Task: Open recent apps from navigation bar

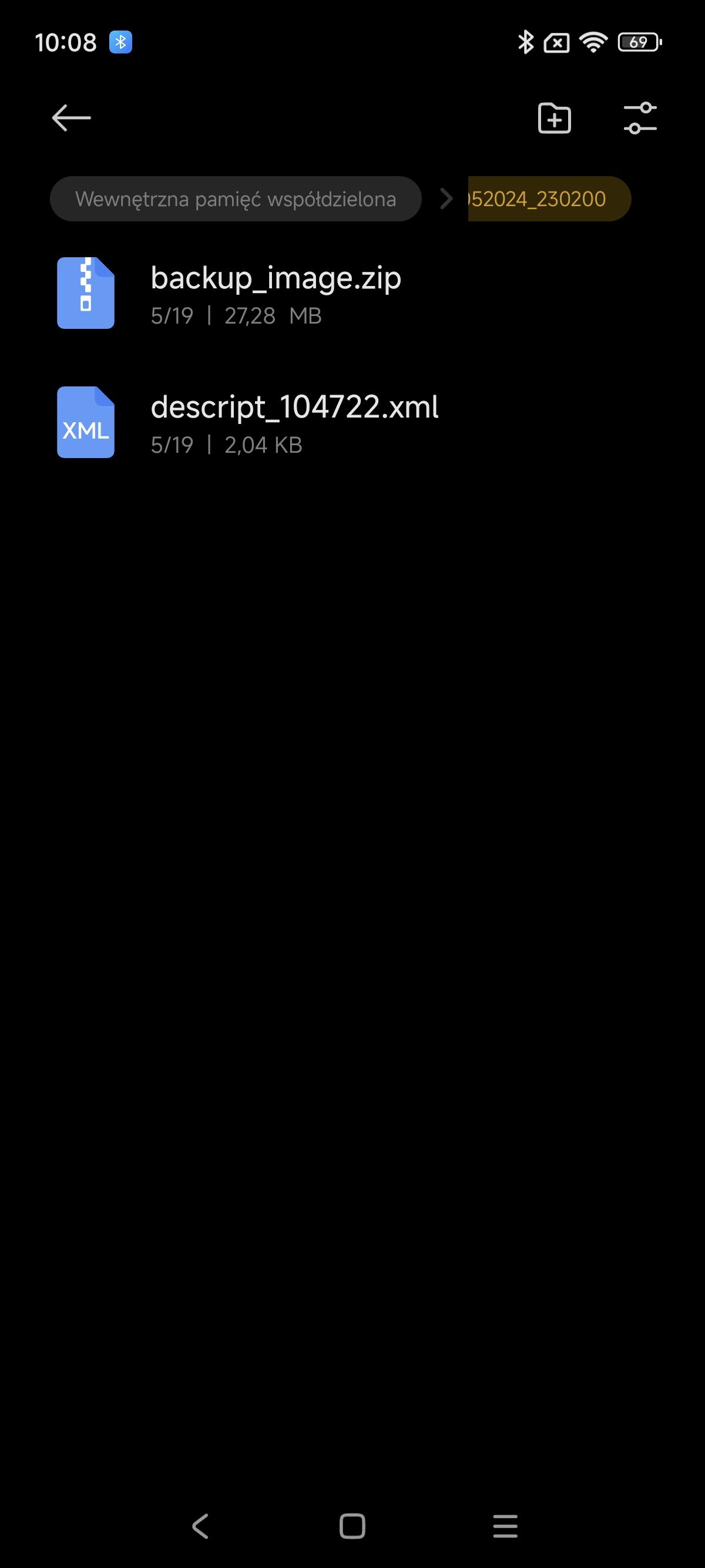Action: [x=505, y=1526]
